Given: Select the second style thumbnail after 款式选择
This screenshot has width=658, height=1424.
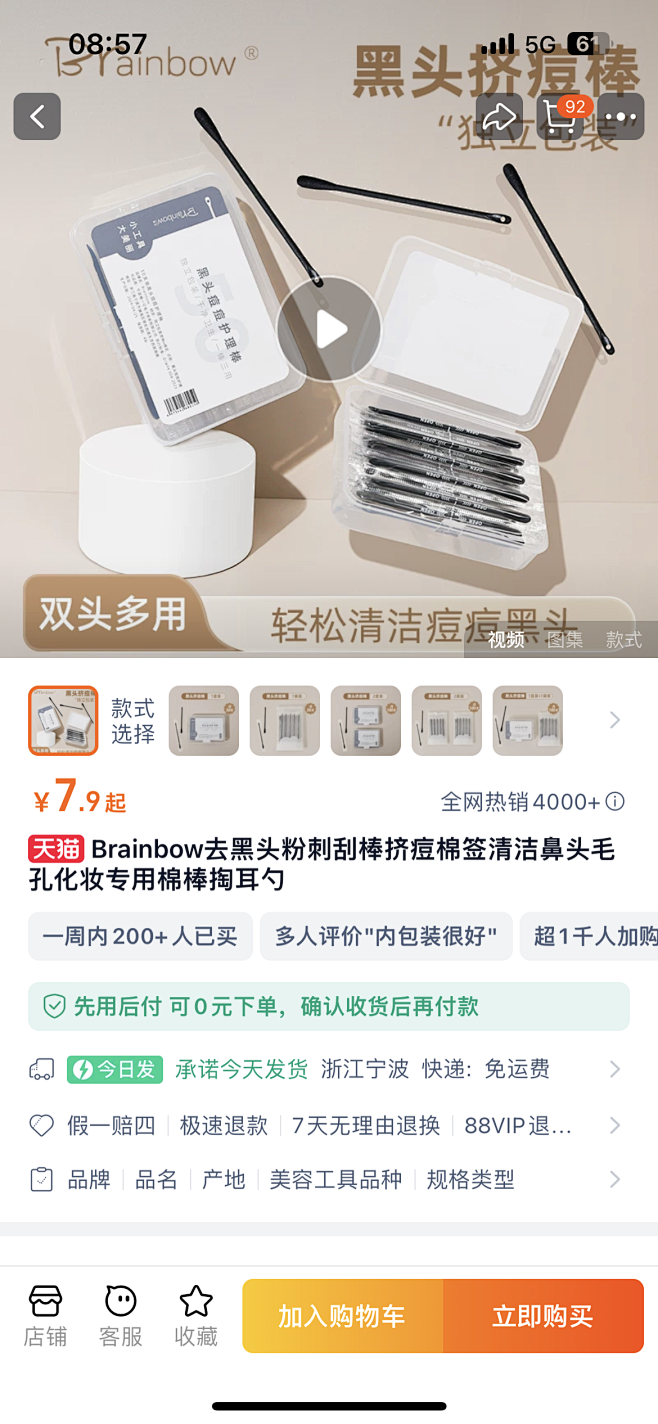Looking at the screenshot, I should (285, 720).
